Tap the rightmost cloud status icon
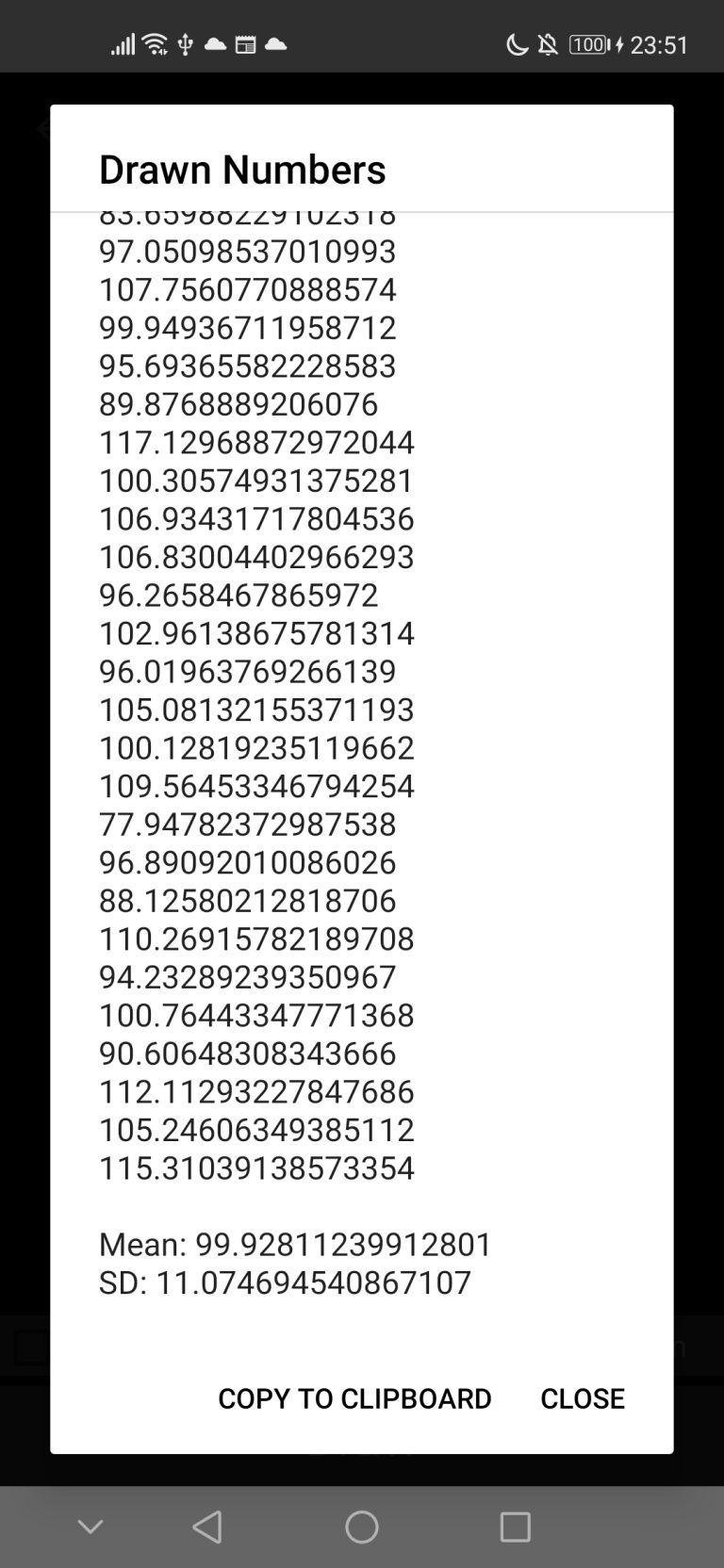The width and height of the screenshot is (724, 1568). [x=276, y=44]
